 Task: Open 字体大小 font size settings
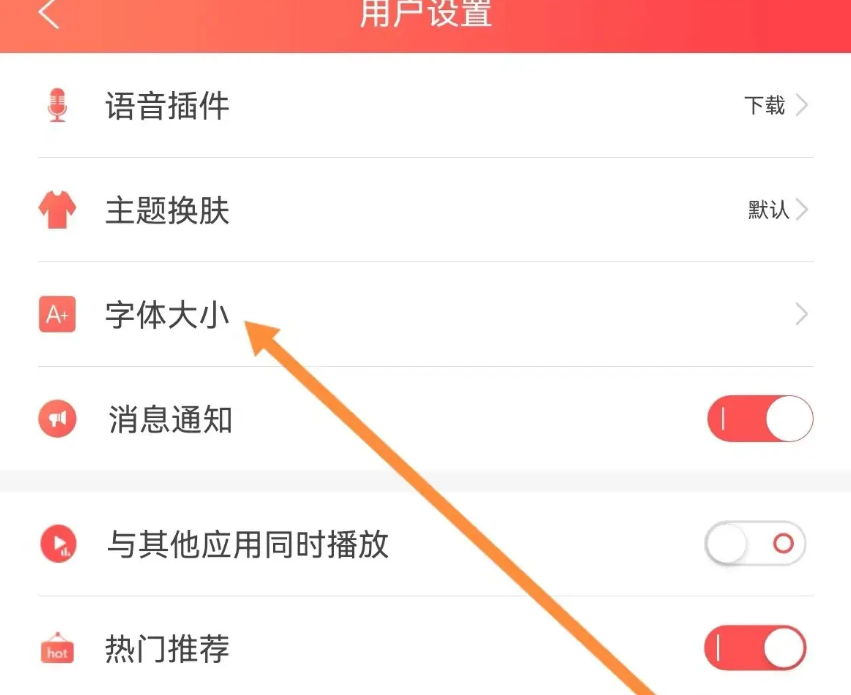425,315
